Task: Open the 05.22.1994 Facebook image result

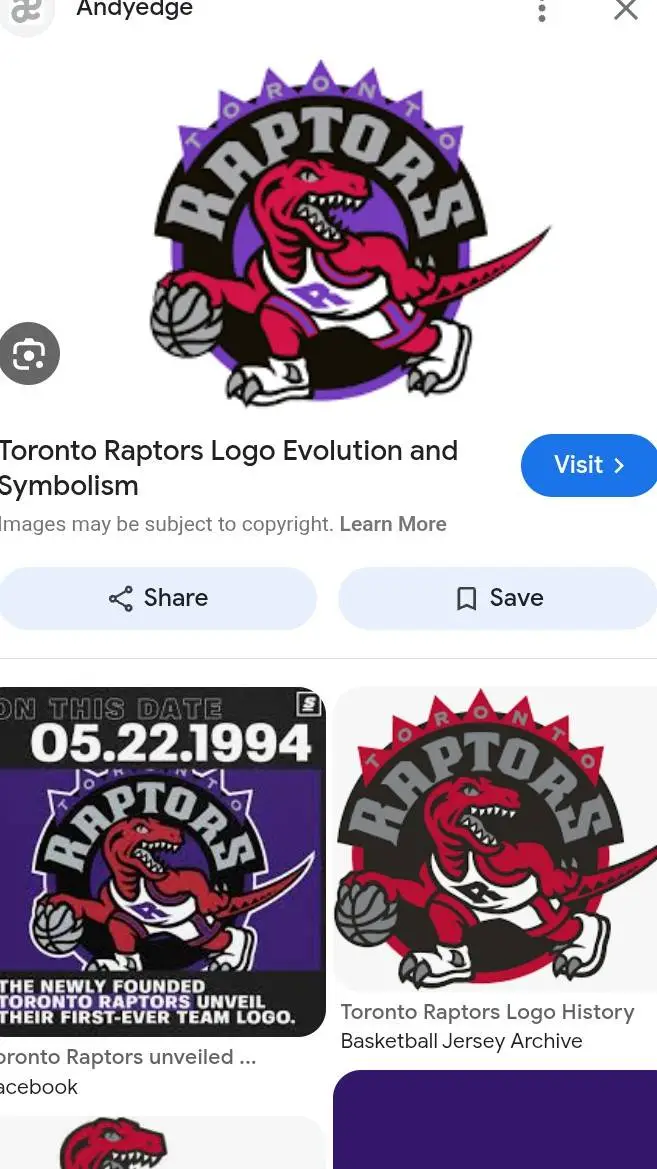Action: point(162,861)
